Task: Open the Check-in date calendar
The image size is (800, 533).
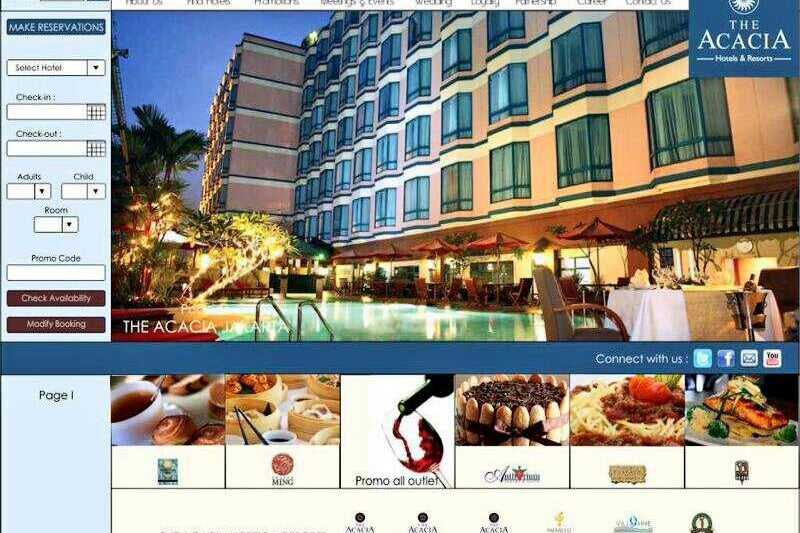Action: [96, 112]
